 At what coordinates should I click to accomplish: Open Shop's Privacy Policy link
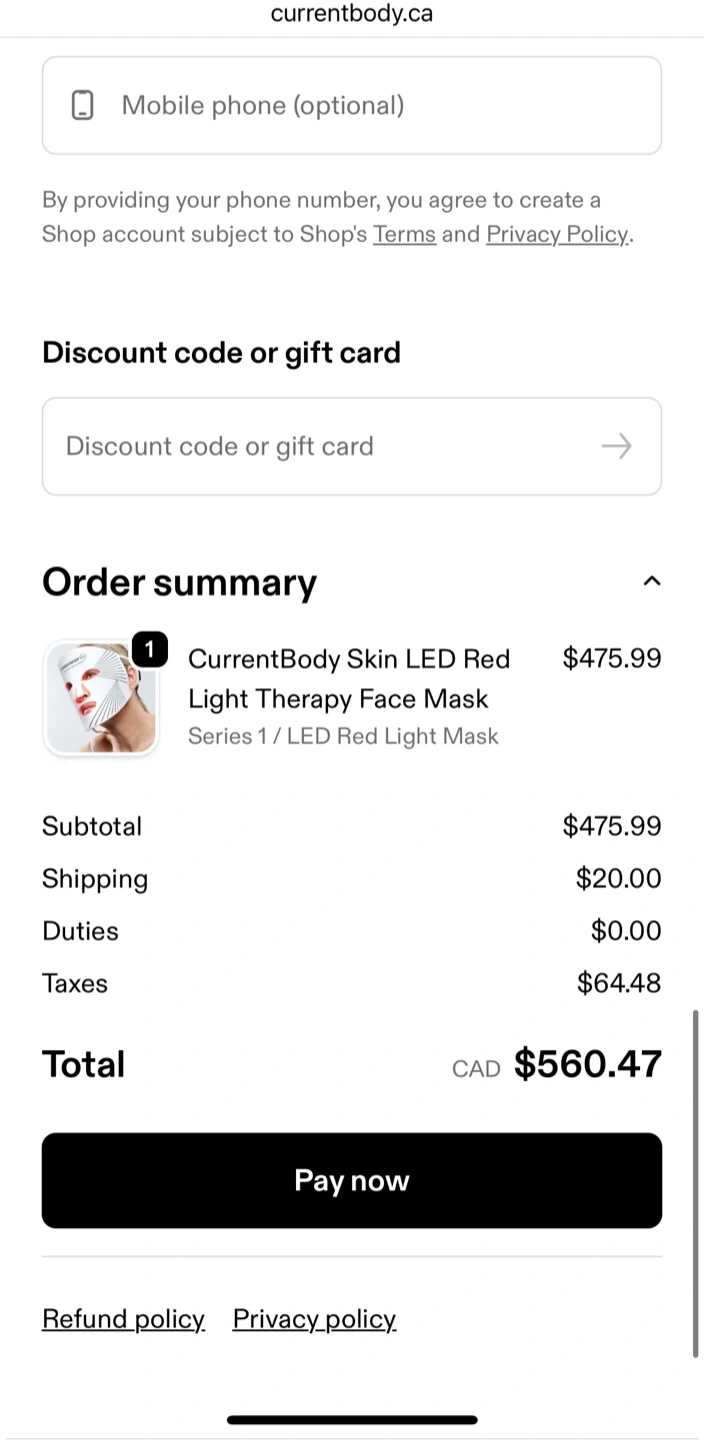pos(557,234)
